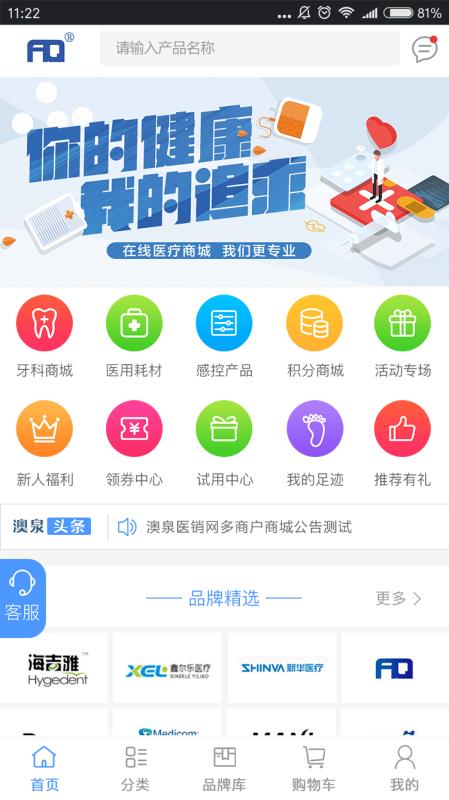Tap the product name search field
This screenshot has width=449, height=800.
[x=250, y=48]
